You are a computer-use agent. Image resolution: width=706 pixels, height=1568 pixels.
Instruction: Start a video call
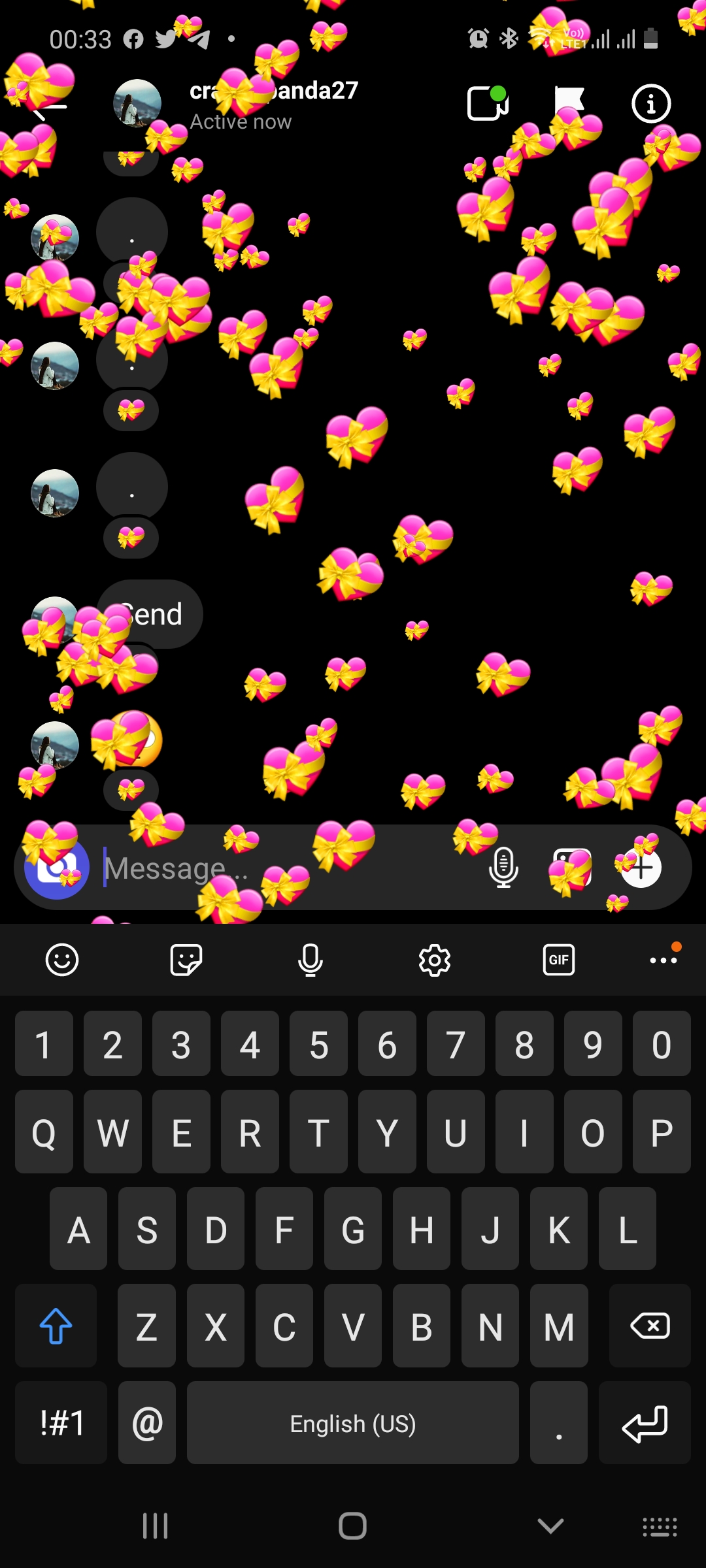pos(488,104)
